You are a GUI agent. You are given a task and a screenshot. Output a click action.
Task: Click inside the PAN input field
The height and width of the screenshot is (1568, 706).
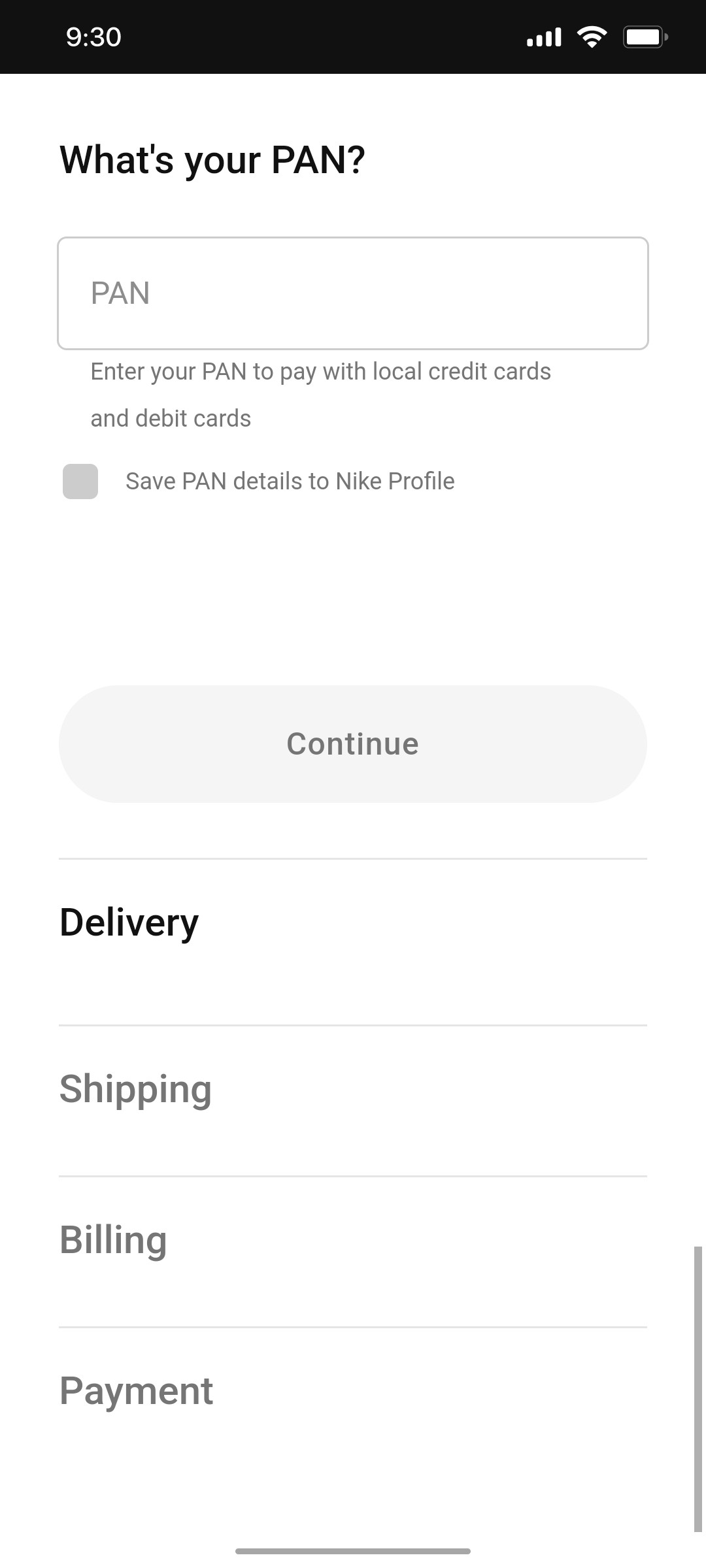click(353, 293)
